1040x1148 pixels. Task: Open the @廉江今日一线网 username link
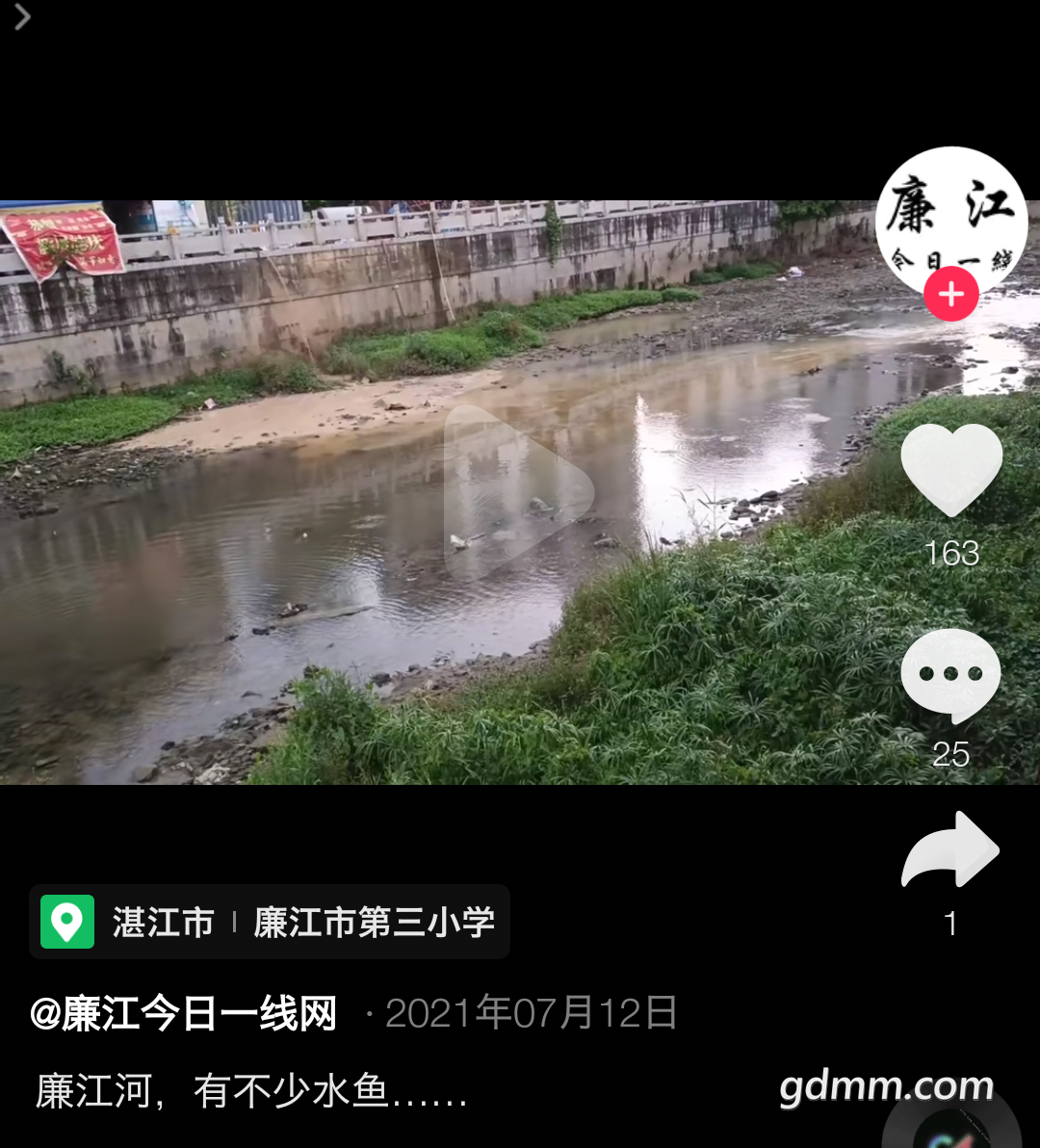tap(184, 1014)
